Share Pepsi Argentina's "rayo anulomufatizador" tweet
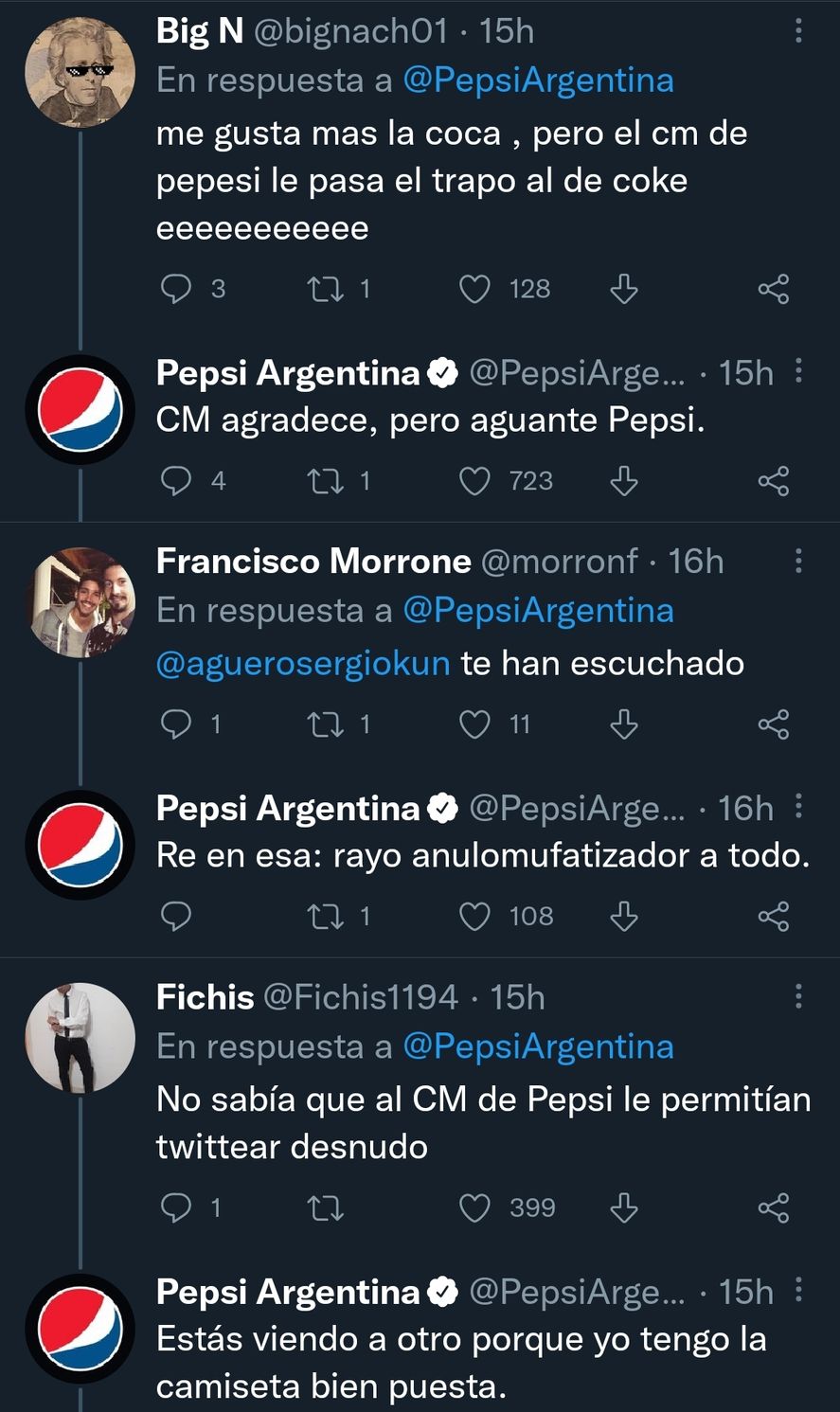Screen dimensions: 840x1412 click(x=774, y=916)
